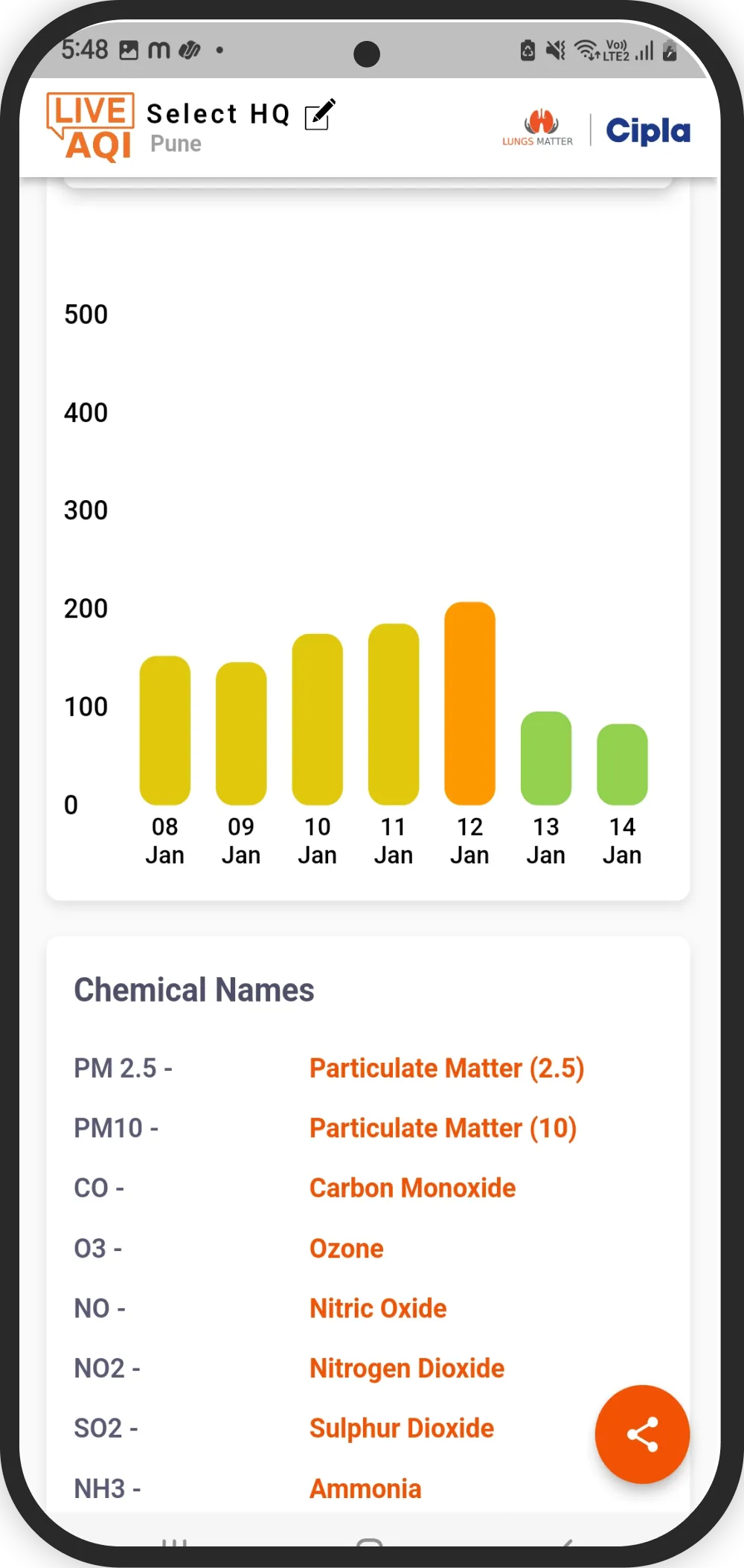Tap the Chemical Names section header
The height and width of the screenshot is (1568, 744).
tap(193, 989)
